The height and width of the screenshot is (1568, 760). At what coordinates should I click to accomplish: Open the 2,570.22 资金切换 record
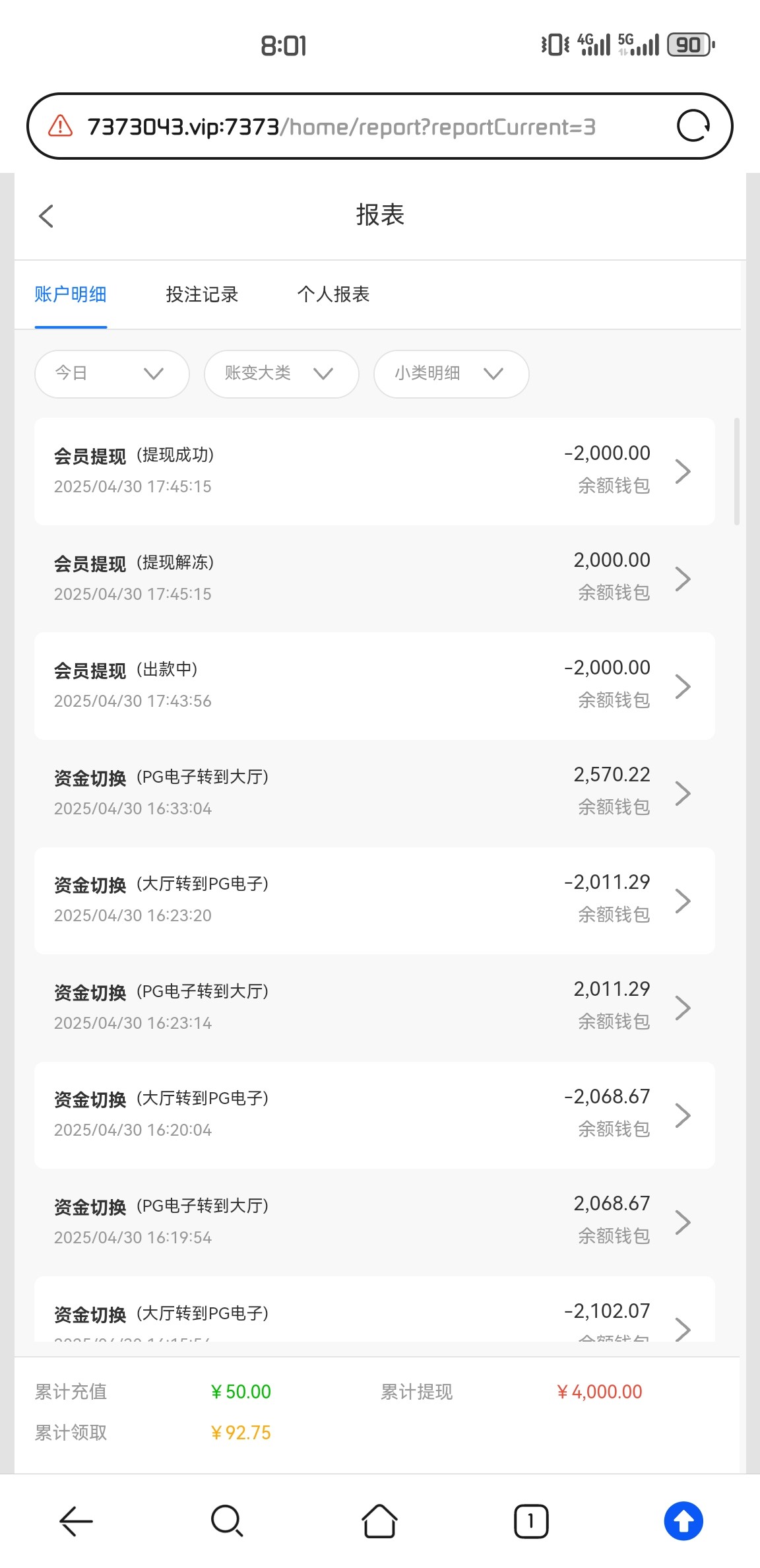[x=374, y=793]
